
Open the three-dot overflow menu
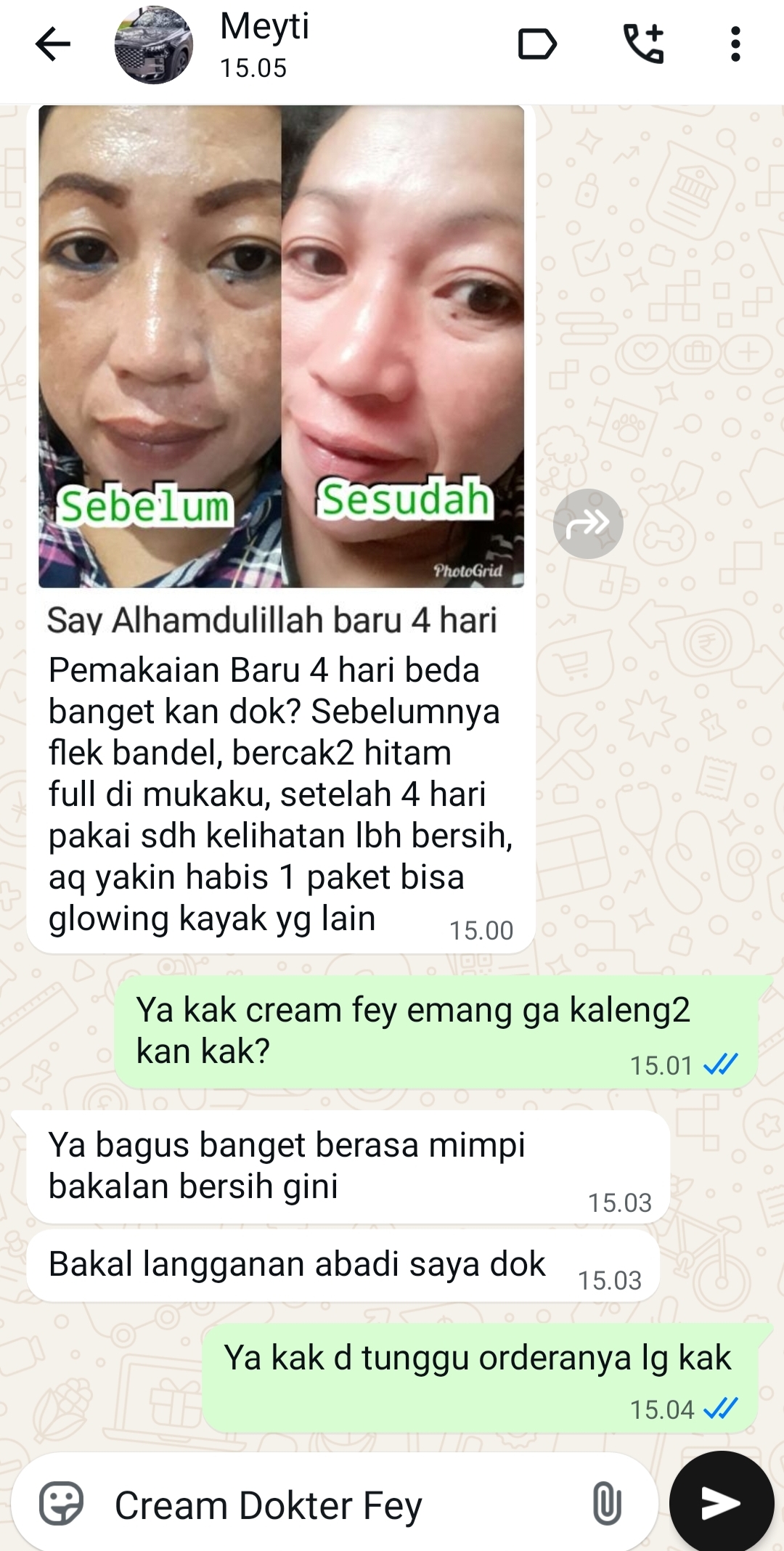735,45
